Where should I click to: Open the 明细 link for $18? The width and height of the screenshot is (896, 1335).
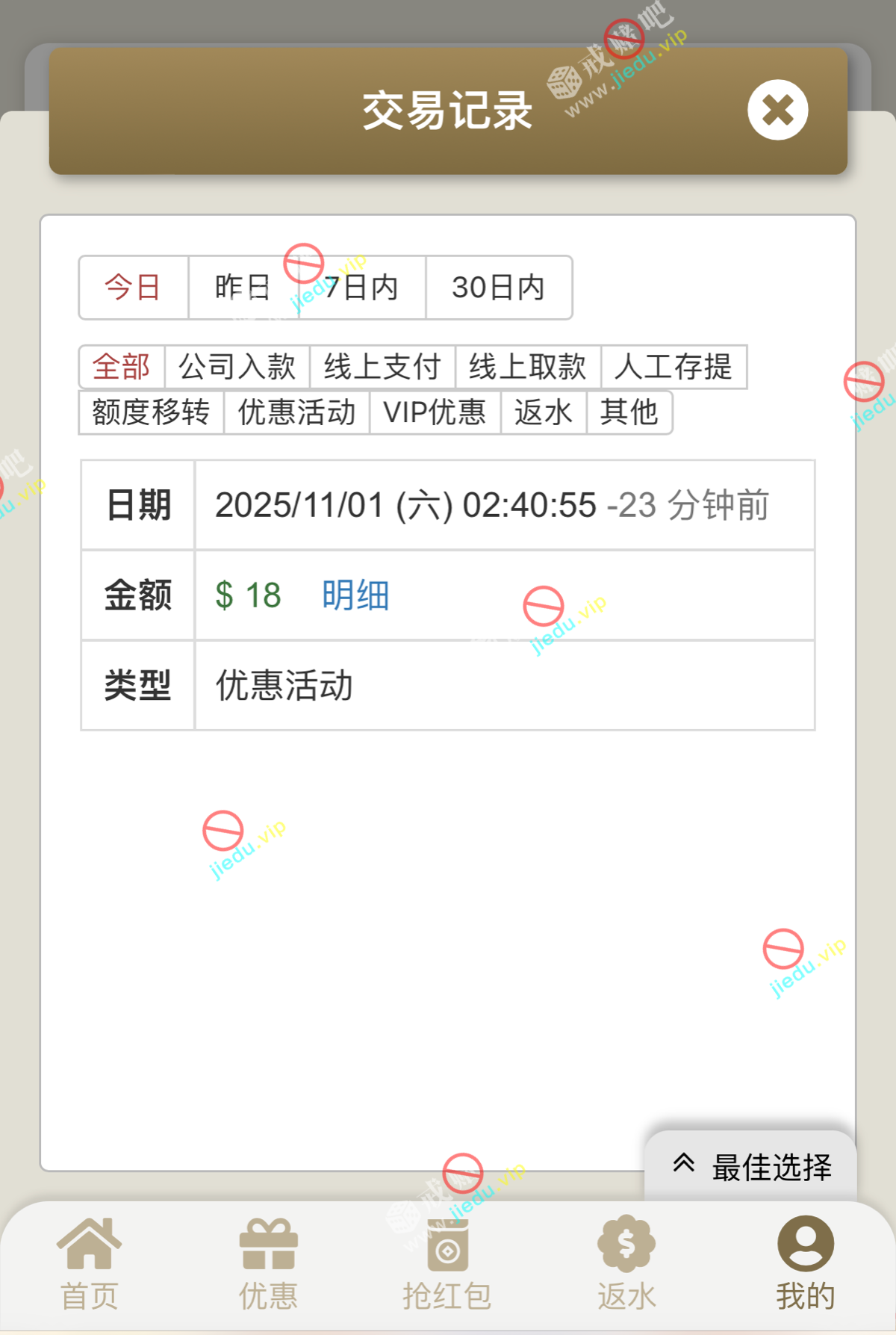coord(355,595)
